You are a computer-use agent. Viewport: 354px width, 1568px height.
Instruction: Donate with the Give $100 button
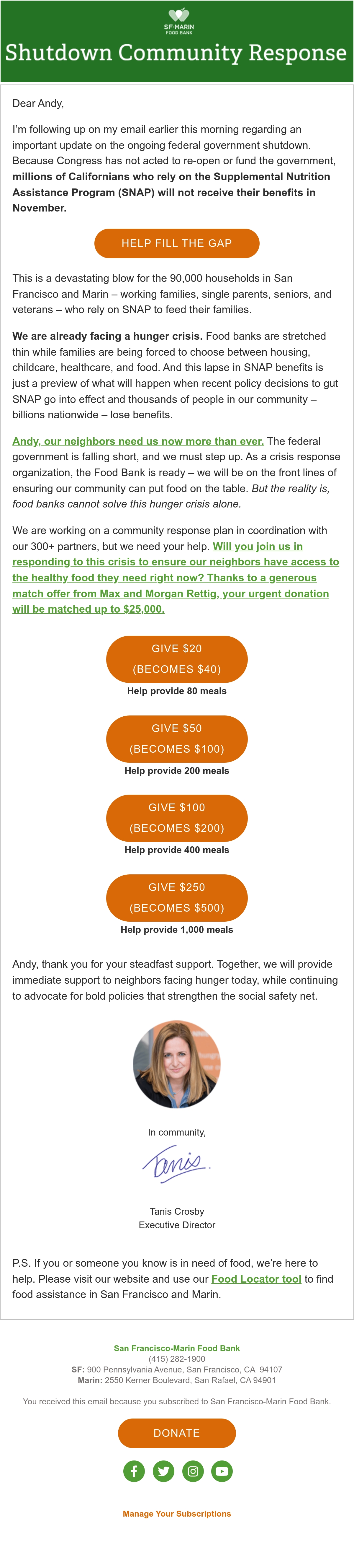(176, 818)
